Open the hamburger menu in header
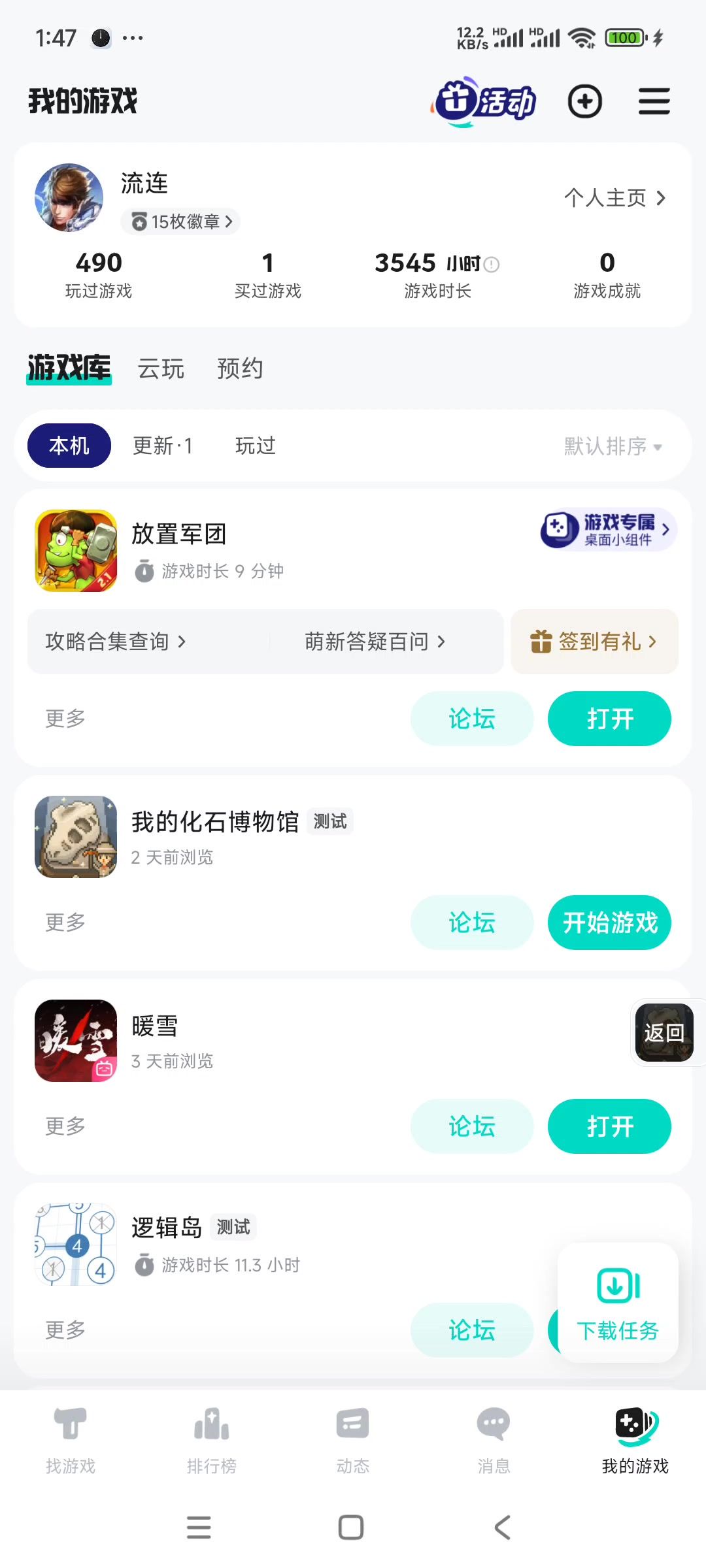 pyautogui.click(x=654, y=102)
